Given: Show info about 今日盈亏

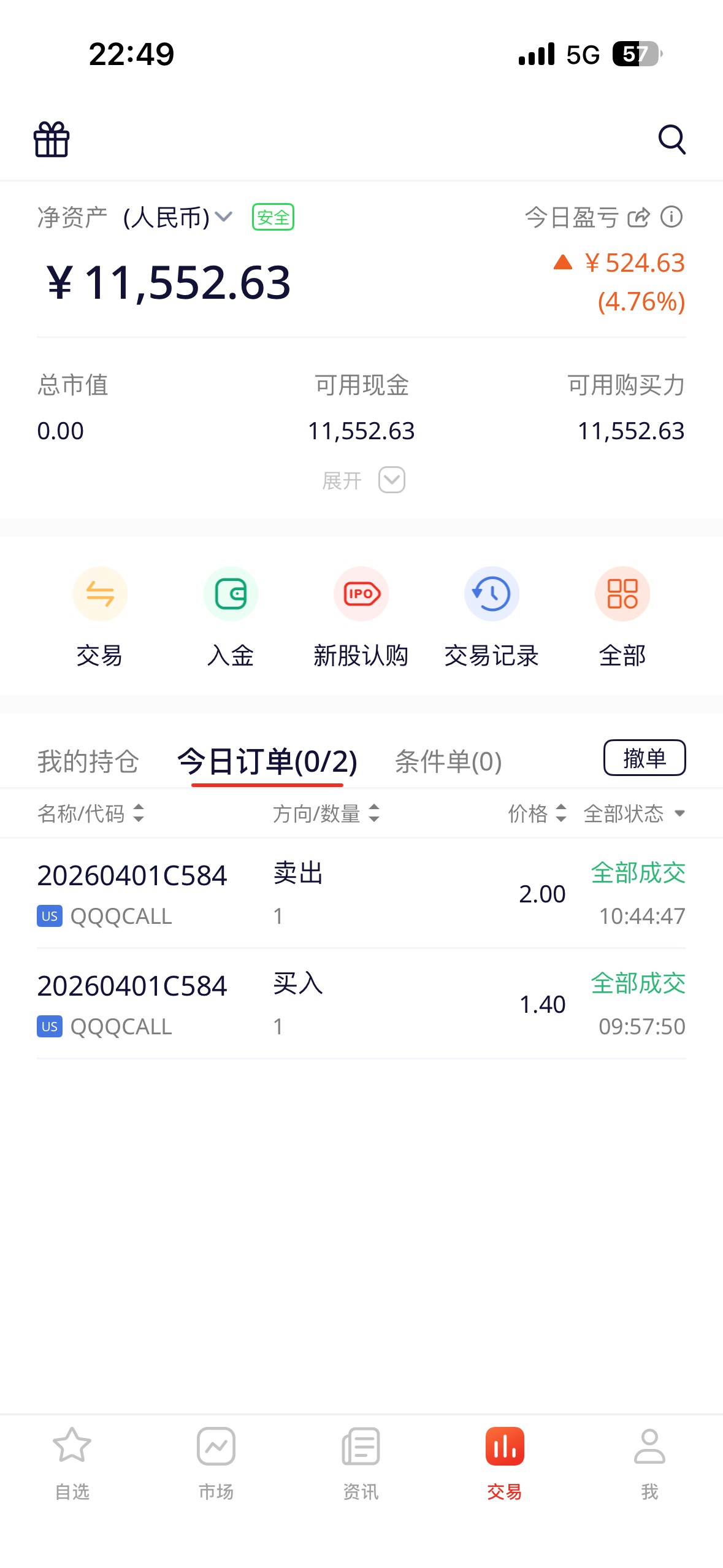Looking at the screenshot, I should [x=671, y=217].
